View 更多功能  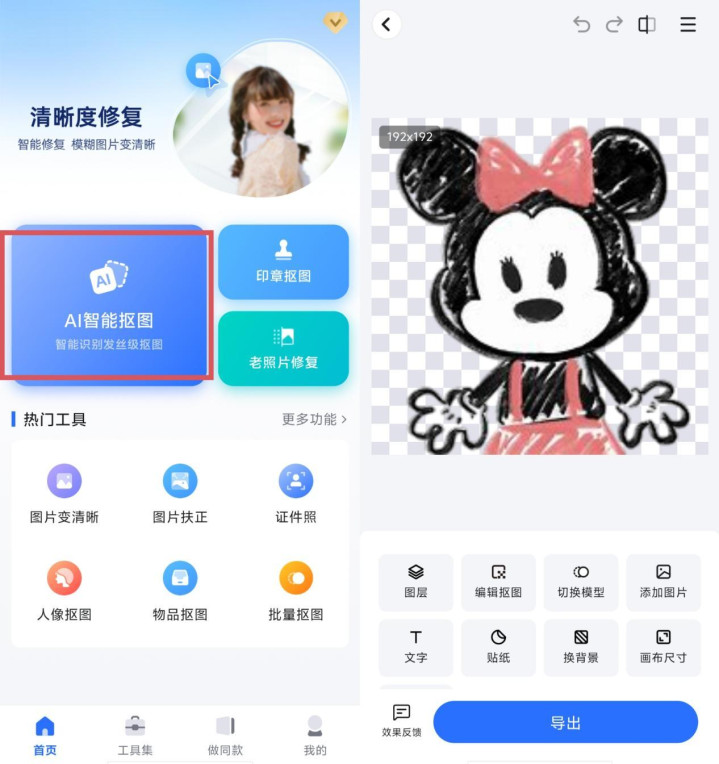click(x=314, y=419)
